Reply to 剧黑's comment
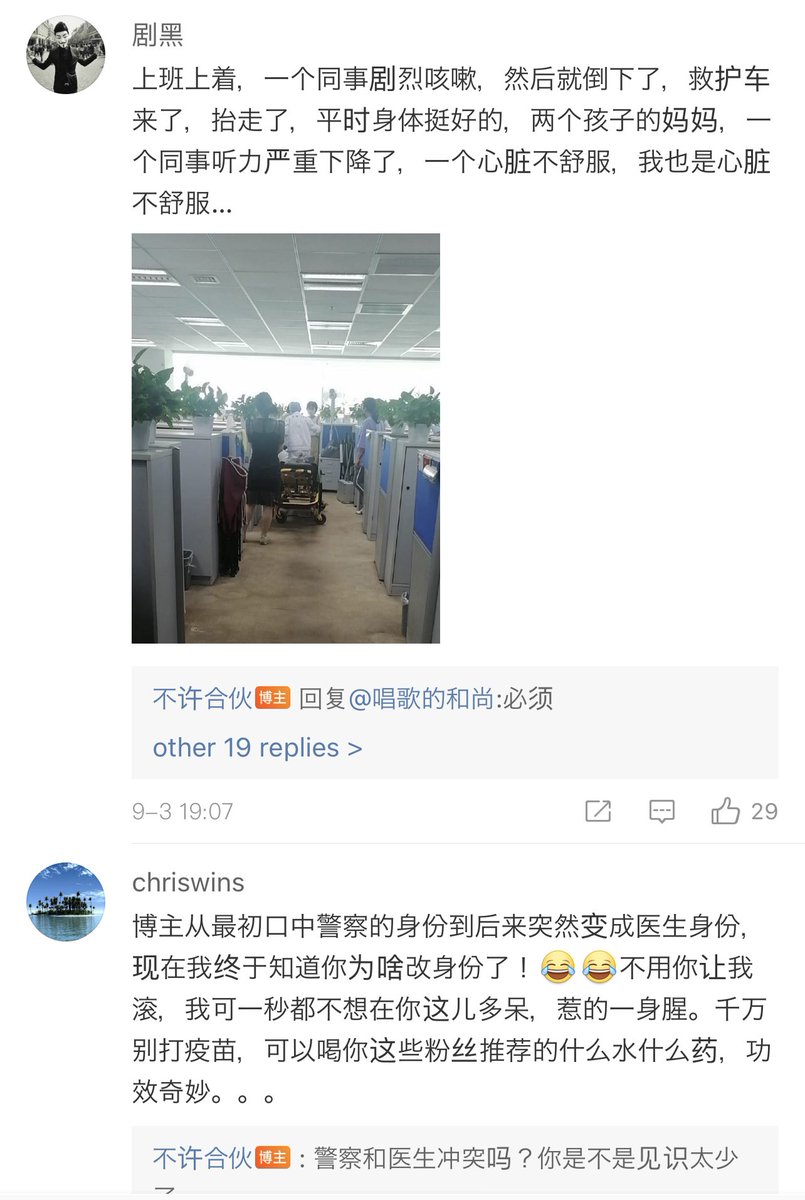The width and height of the screenshot is (805, 1200). tap(661, 811)
